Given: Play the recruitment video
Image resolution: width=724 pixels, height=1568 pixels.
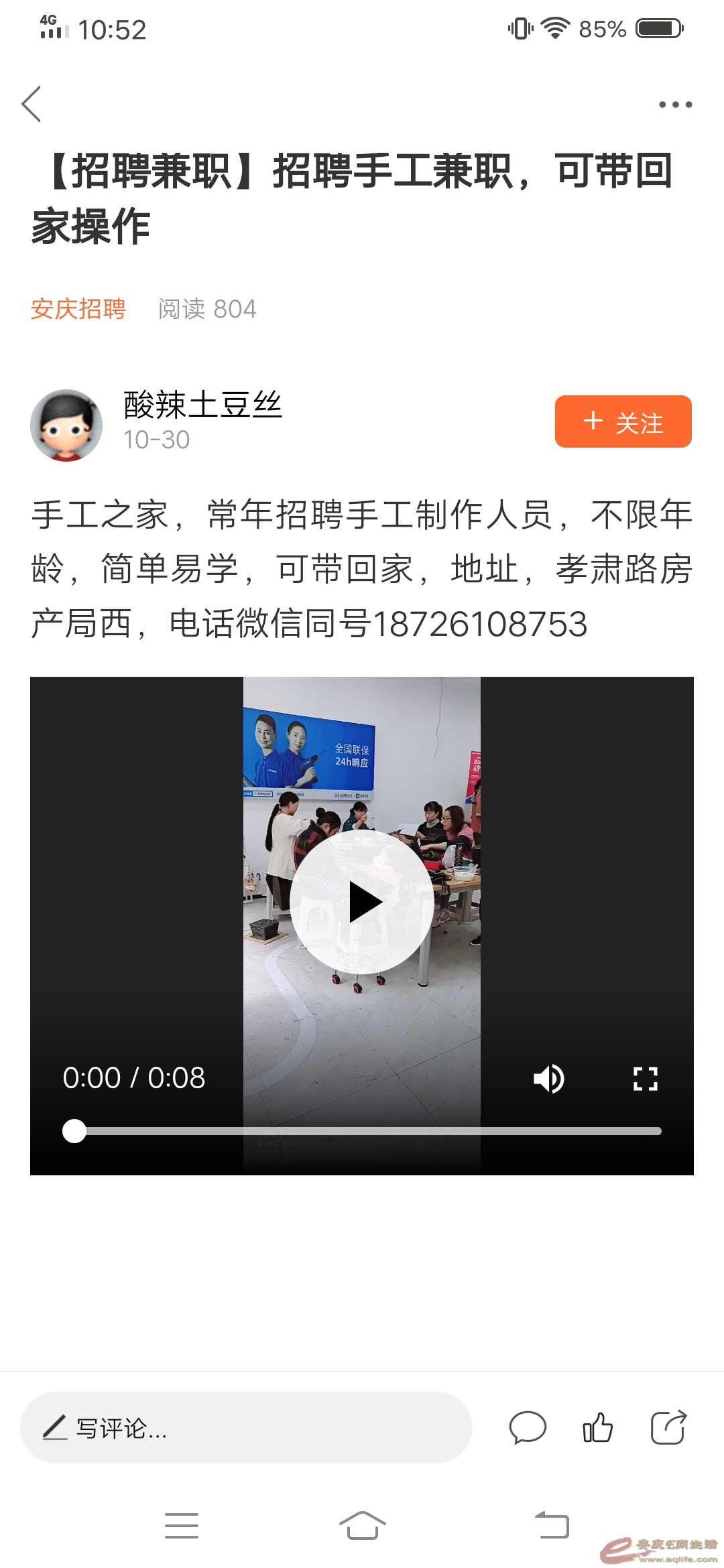Looking at the screenshot, I should 362,902.
